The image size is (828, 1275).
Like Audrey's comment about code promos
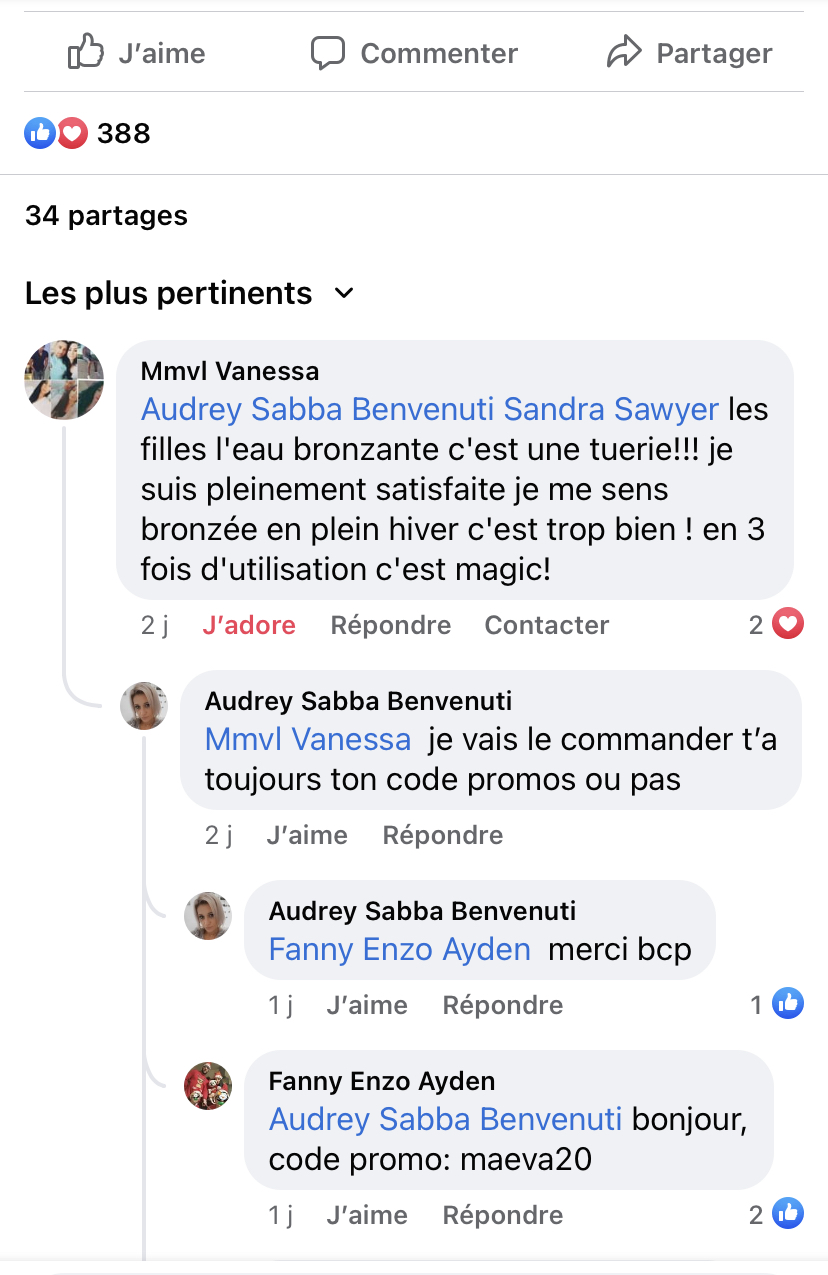point(307,835)
